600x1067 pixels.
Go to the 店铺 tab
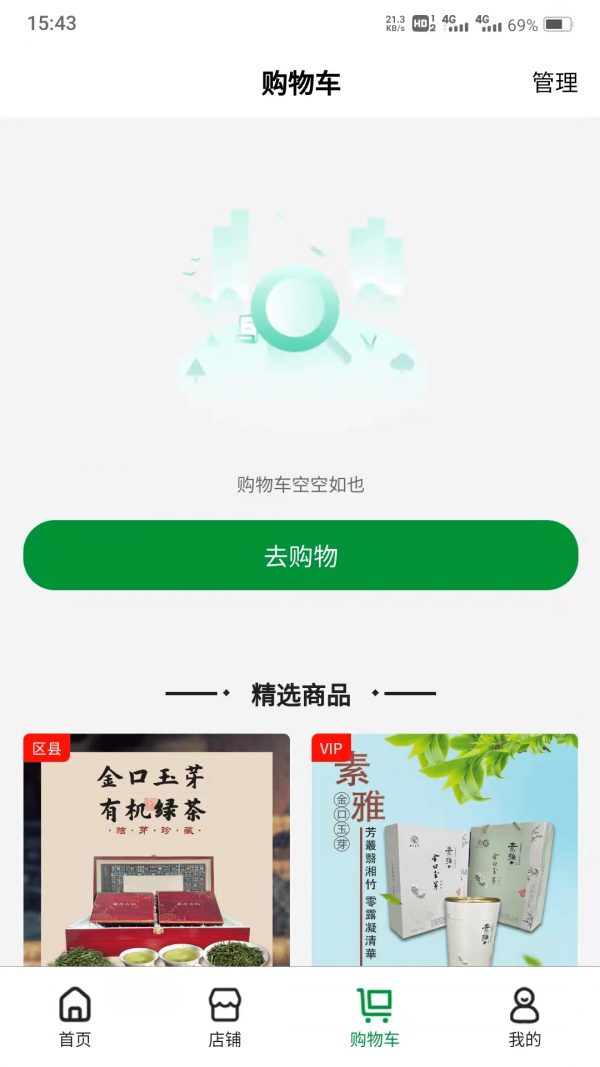(x=224, y=1017)
